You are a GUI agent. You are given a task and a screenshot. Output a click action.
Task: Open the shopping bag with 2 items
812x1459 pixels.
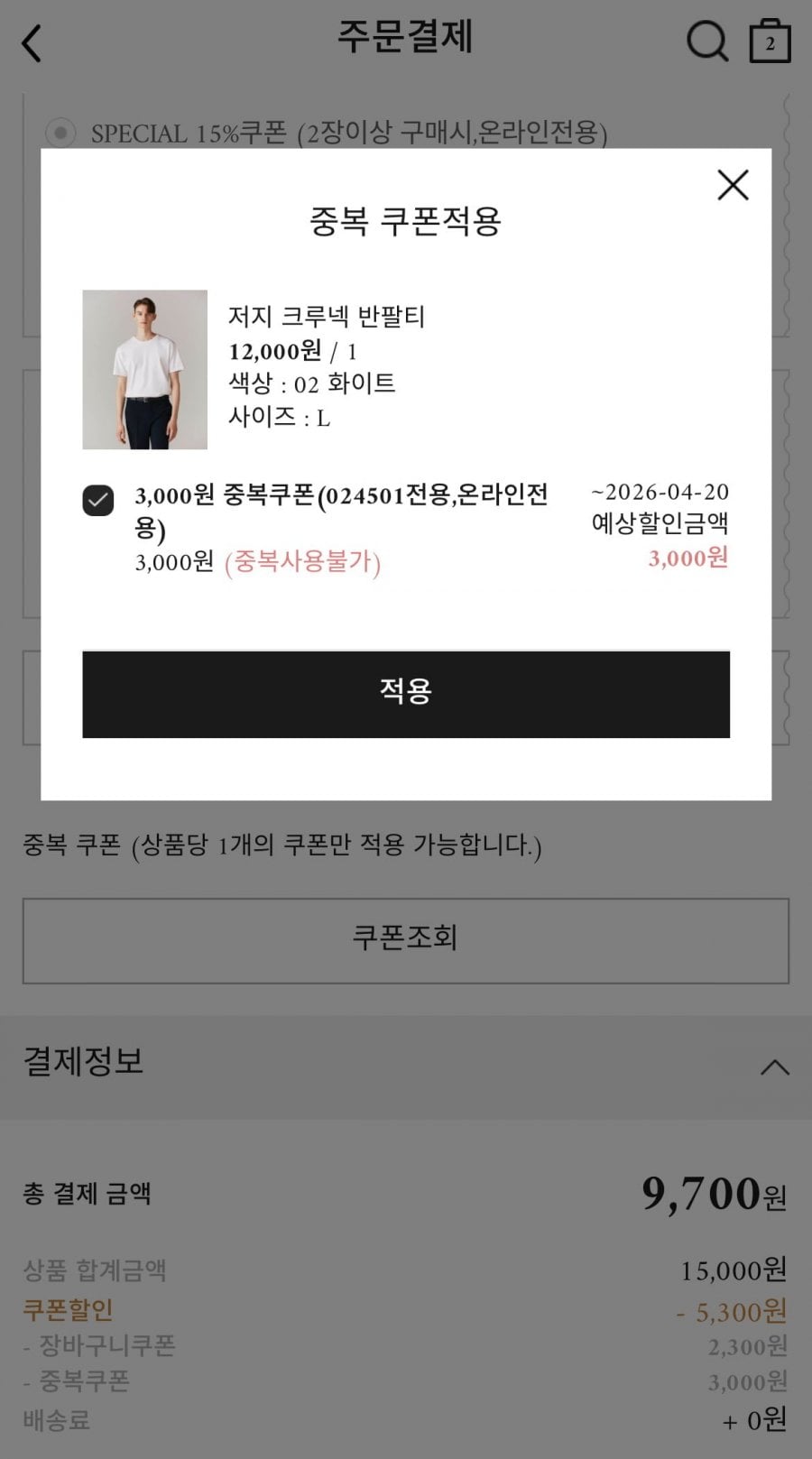[770, 42]
